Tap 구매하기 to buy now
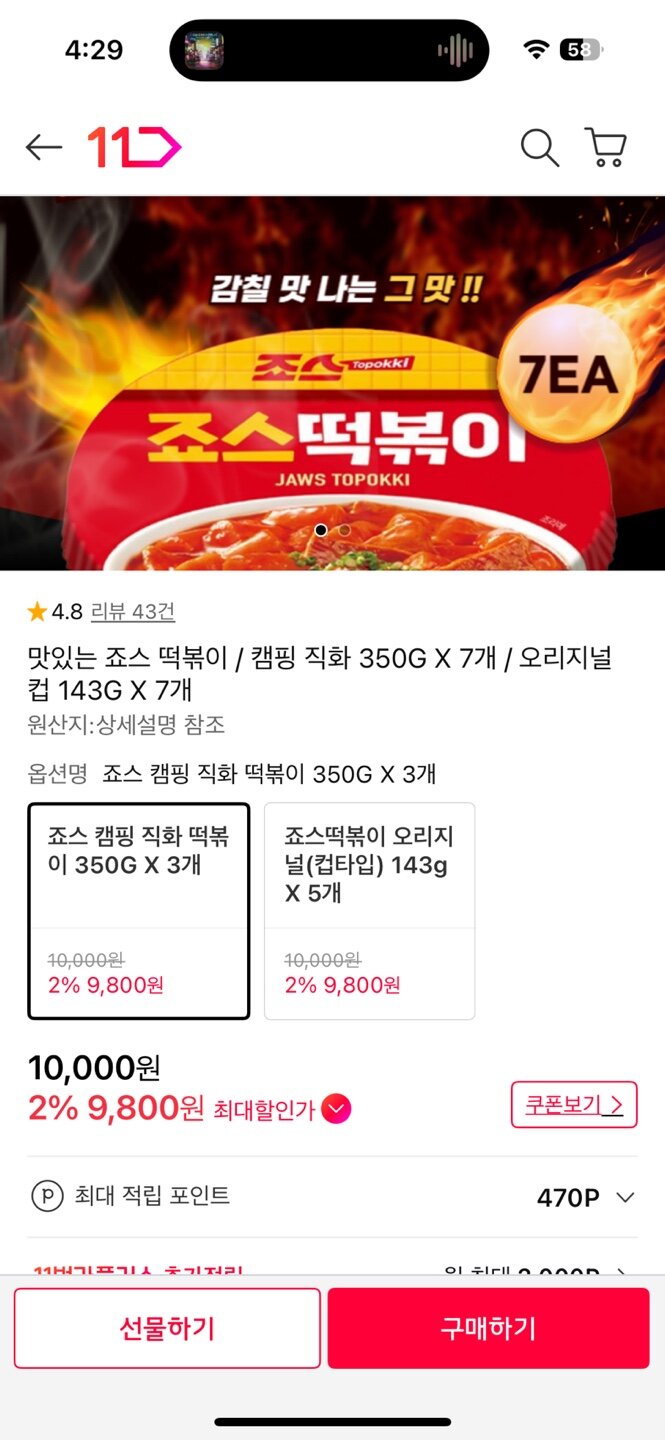This screenshot has height=1440, width=665. pyautogui.click(x=488, y=1328)
